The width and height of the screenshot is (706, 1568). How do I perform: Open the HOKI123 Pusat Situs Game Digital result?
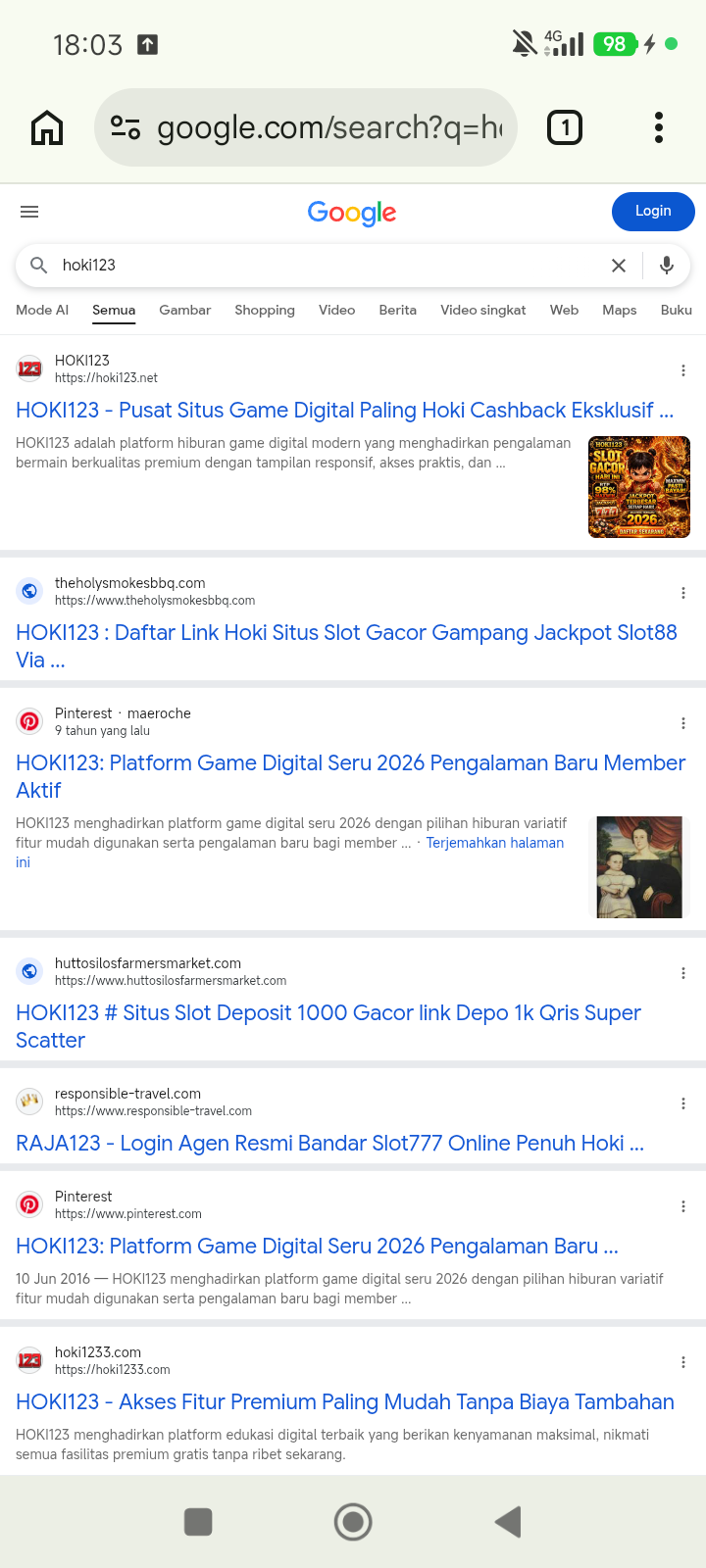pyautogui.click(x=345, y=410)
